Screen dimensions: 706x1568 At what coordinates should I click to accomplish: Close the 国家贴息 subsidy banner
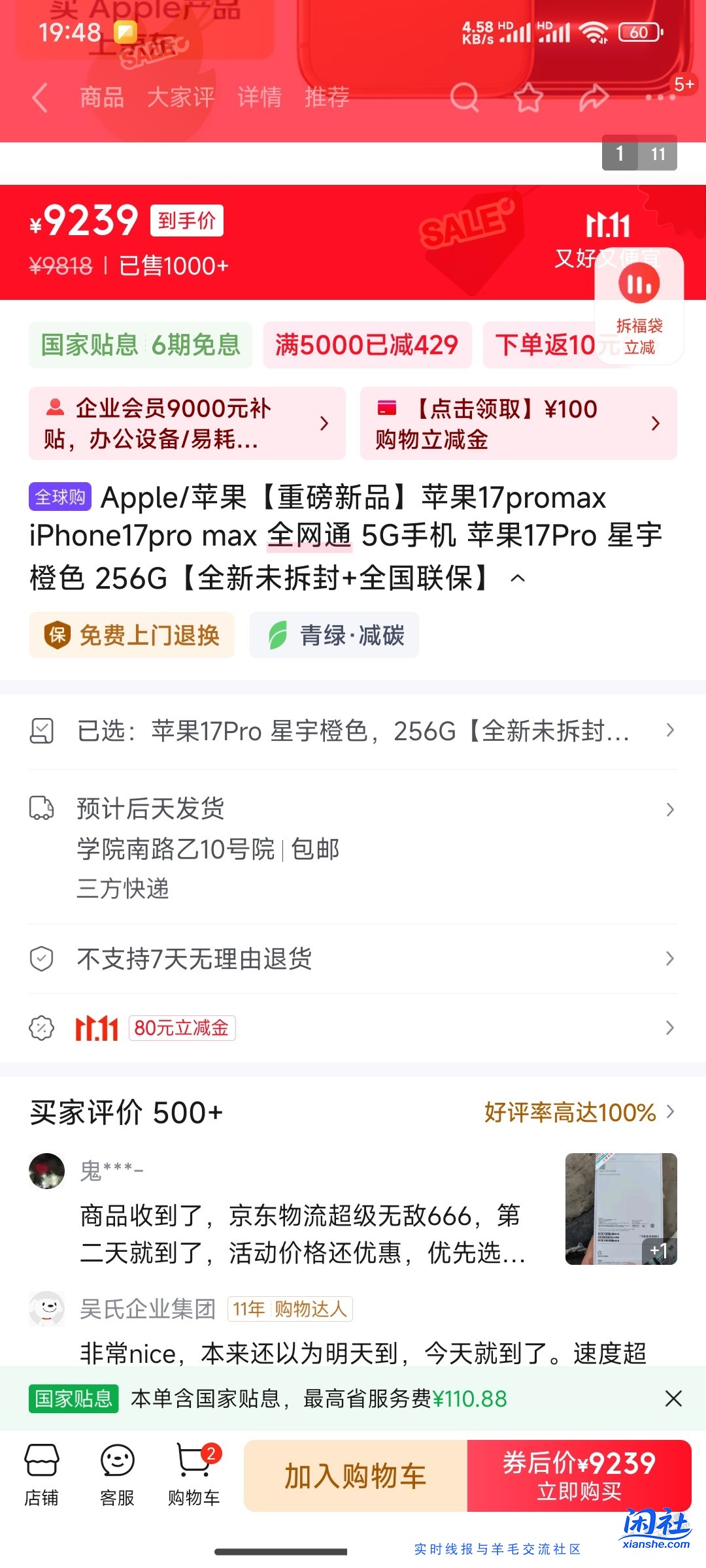(674, 1398)
